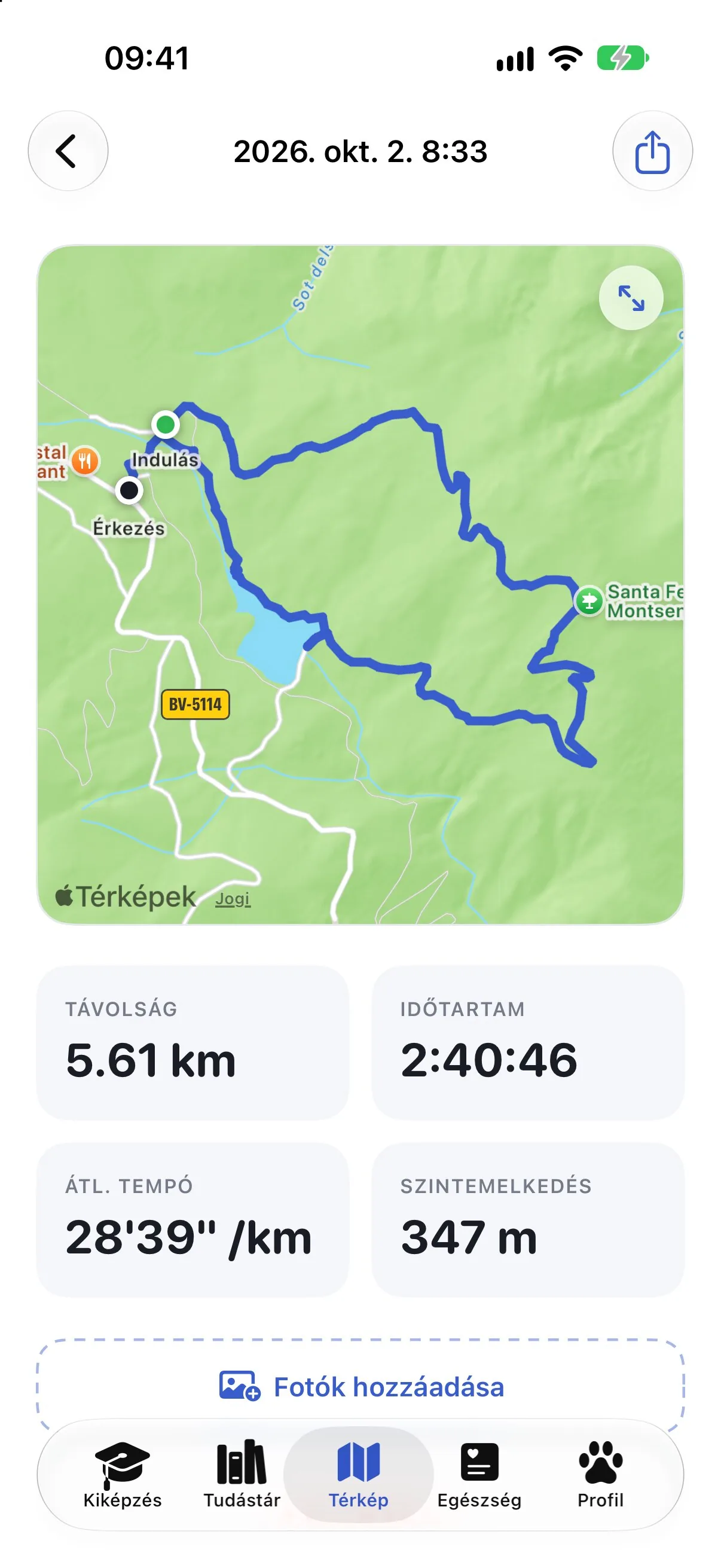Go back using the arrow button

(x=68, y=151)
